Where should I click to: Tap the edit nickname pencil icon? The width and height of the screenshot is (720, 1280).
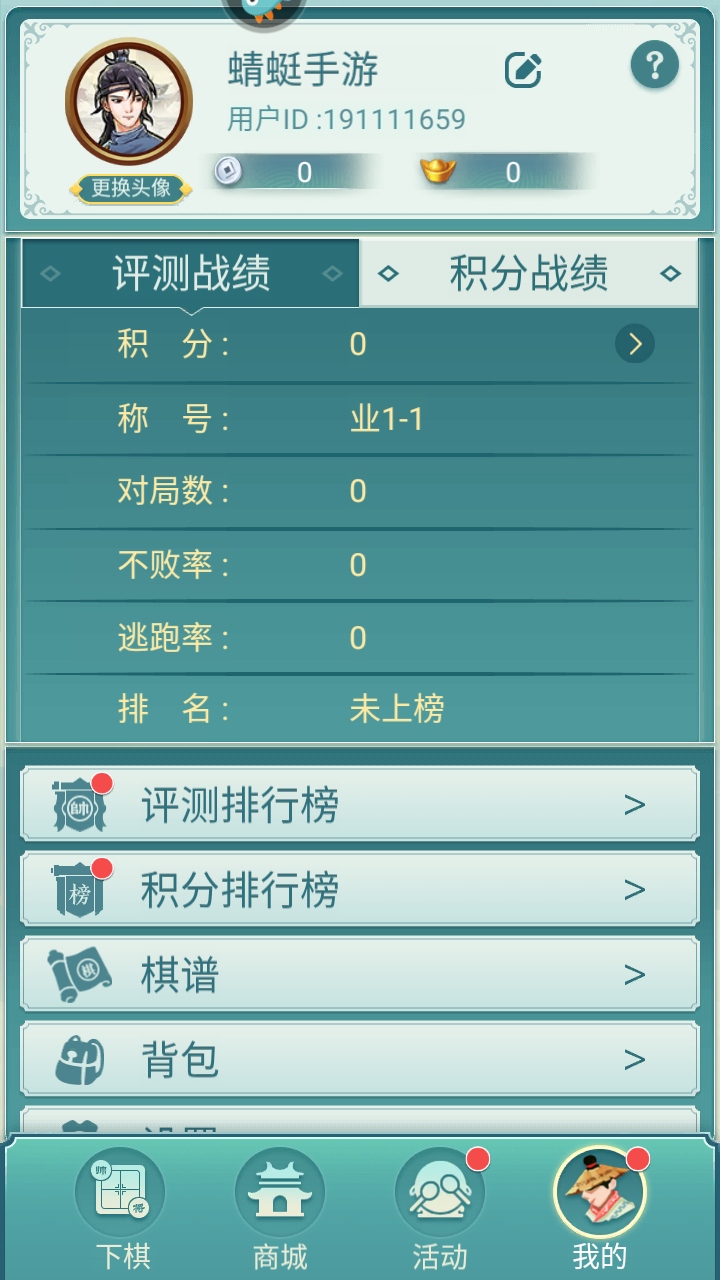[x=523, y=70]
